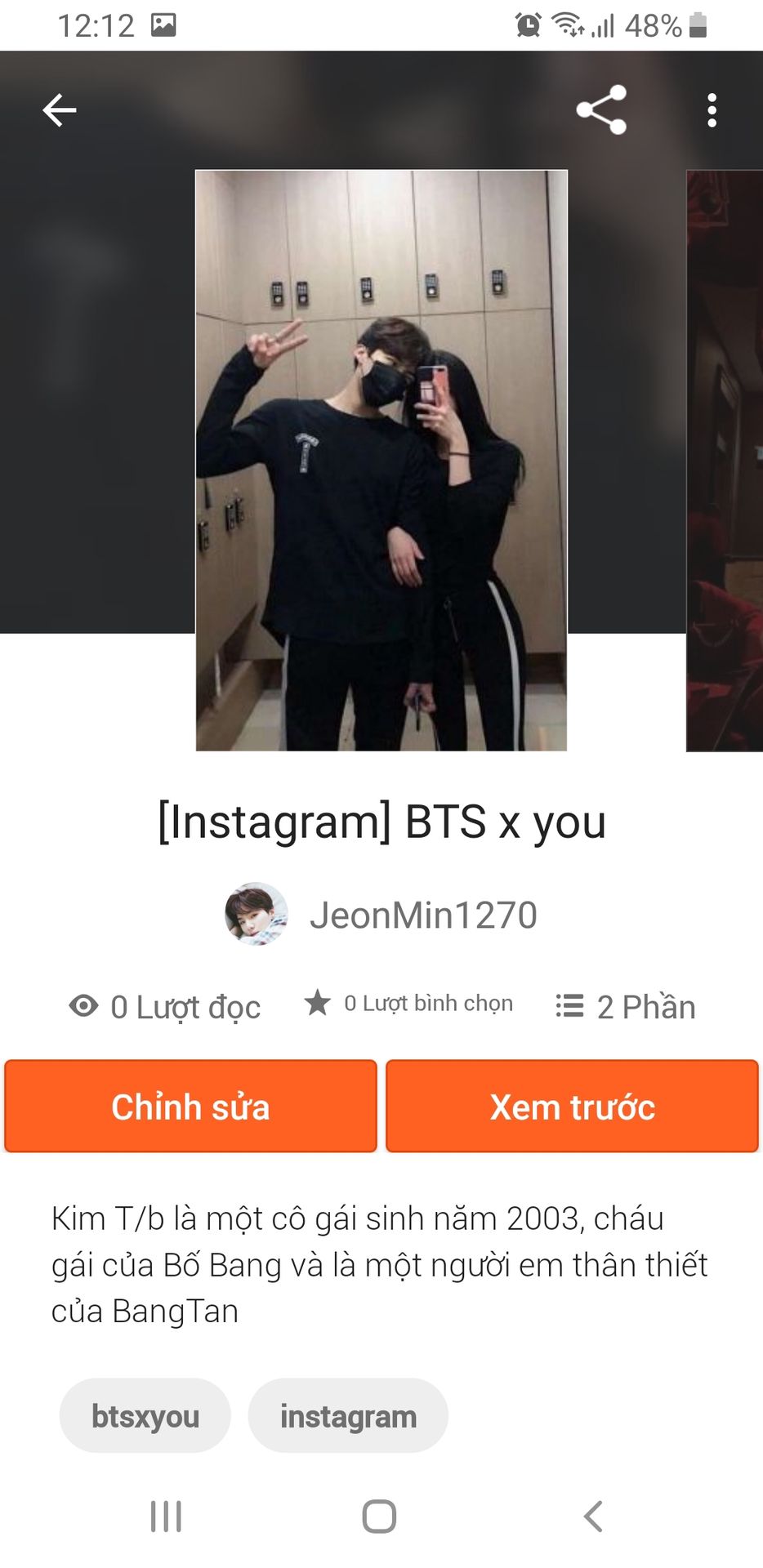Go to the system home screen
This screenshot has width=763, height=1568.
(x=379, y=1517)
